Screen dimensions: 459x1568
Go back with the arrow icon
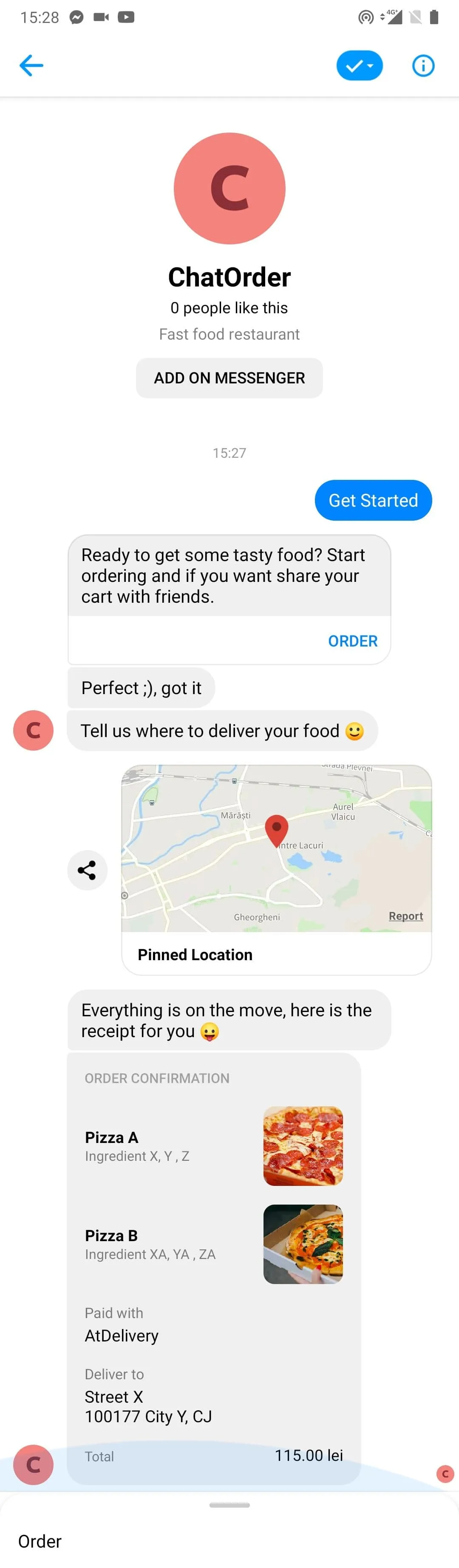pos(31,65)
